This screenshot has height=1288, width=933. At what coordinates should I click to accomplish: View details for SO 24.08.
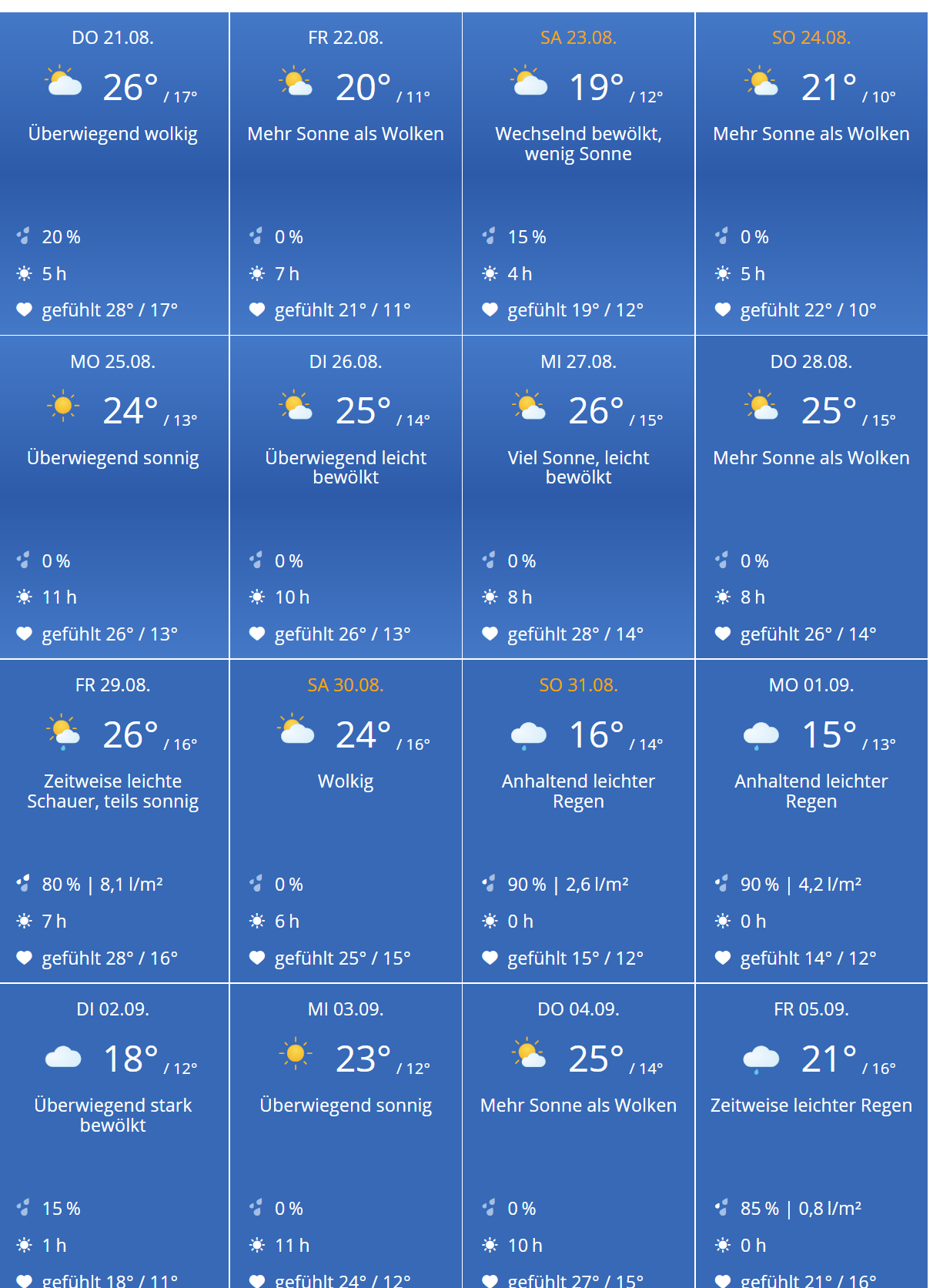pyautogui.click(x=811, y=173)
